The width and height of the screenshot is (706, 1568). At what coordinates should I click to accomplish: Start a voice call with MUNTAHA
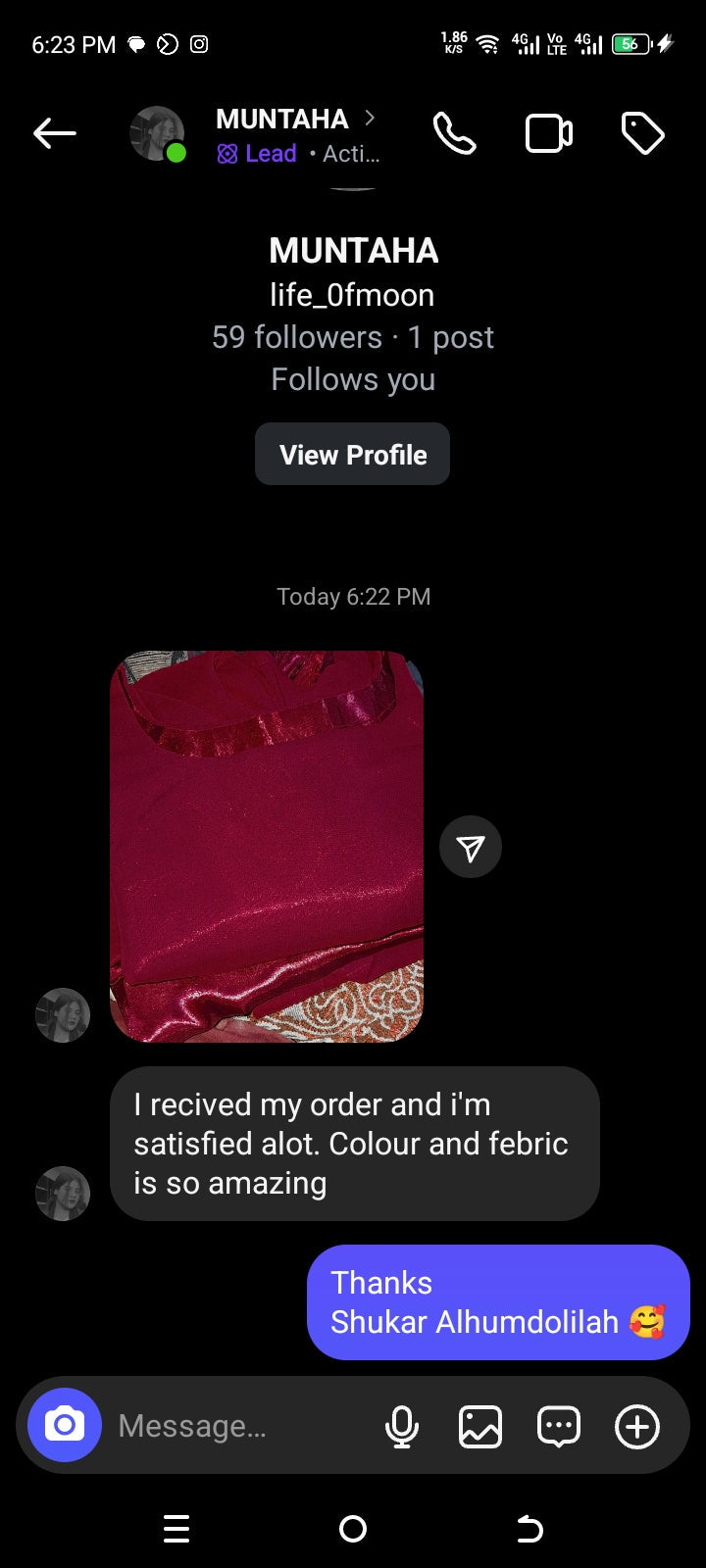tap(454, 133)
